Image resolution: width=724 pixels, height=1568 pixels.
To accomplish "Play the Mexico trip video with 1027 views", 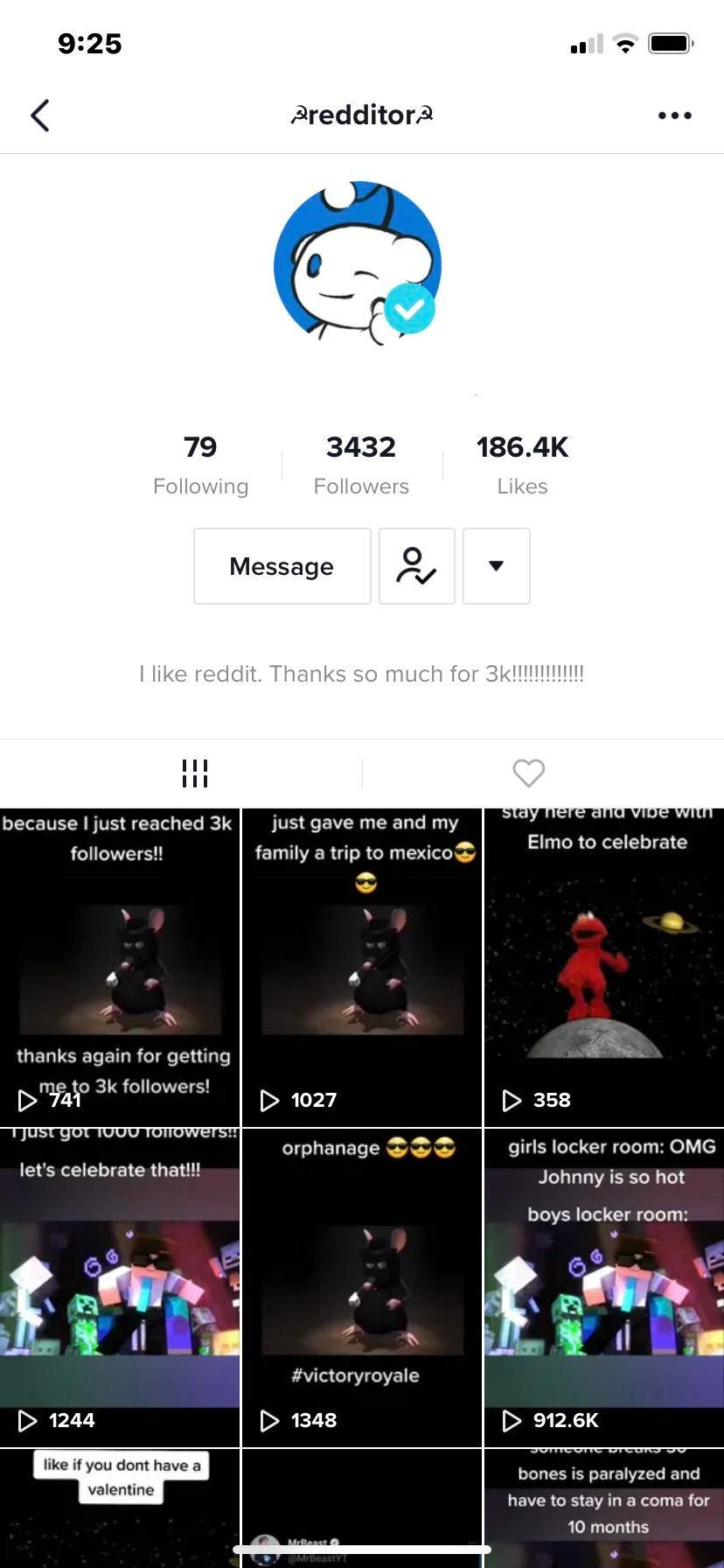I will [361, 967].
